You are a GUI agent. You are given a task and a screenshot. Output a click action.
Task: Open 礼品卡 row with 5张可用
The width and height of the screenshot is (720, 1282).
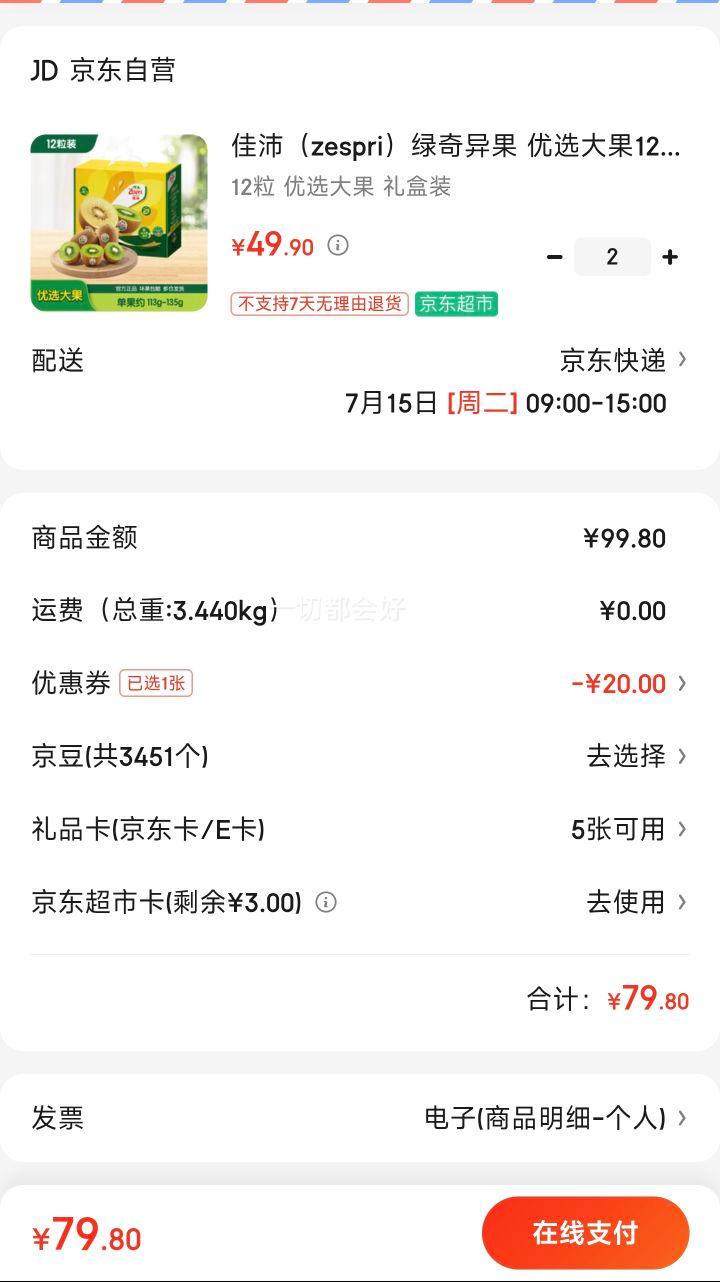pyautogui.click(x=360, y=829)
